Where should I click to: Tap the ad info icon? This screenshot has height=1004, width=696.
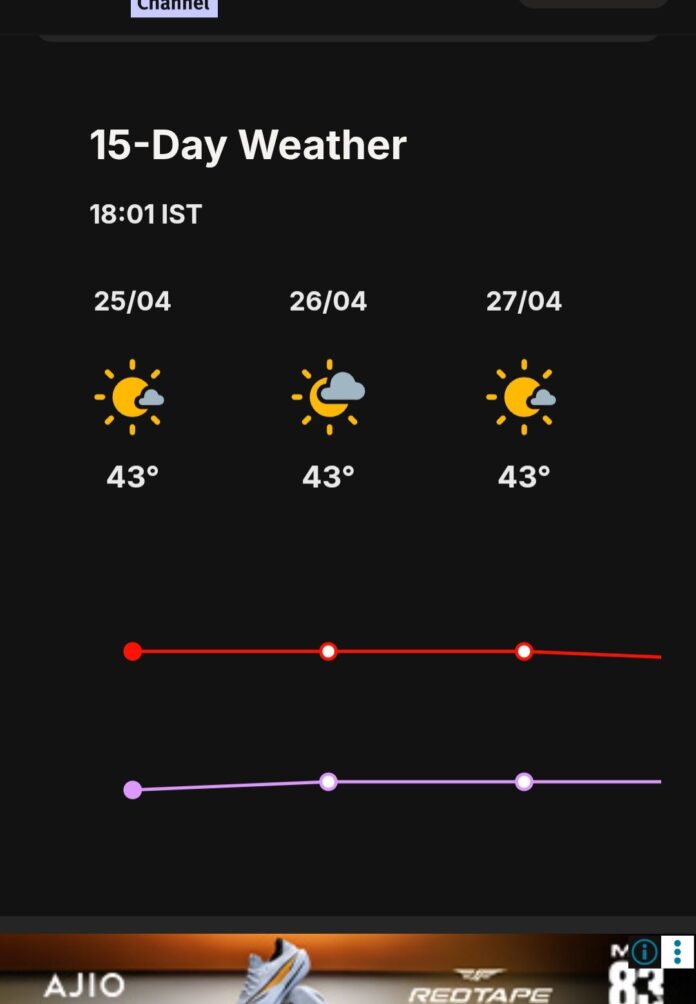pos(644,951)
